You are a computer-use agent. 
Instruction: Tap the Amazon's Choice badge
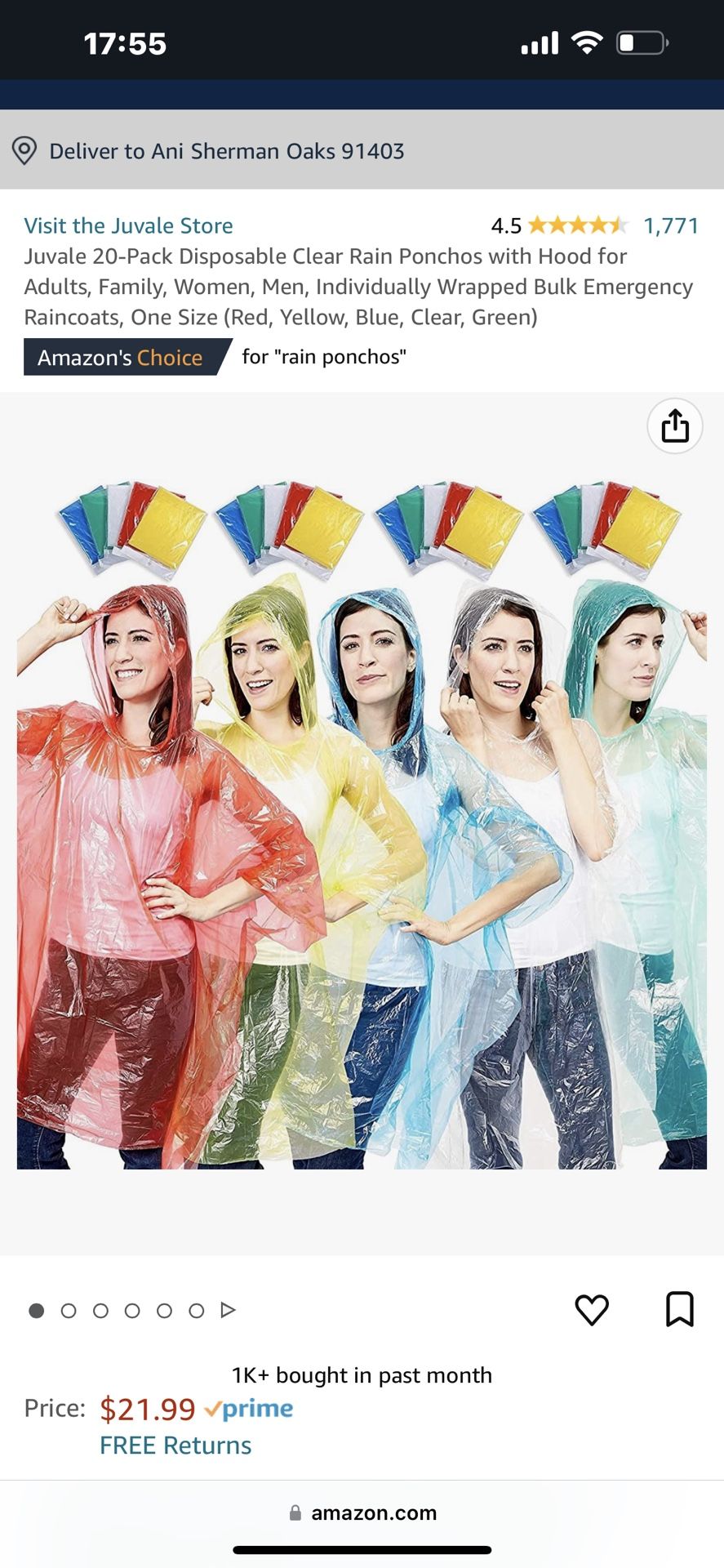coord(122,357)
